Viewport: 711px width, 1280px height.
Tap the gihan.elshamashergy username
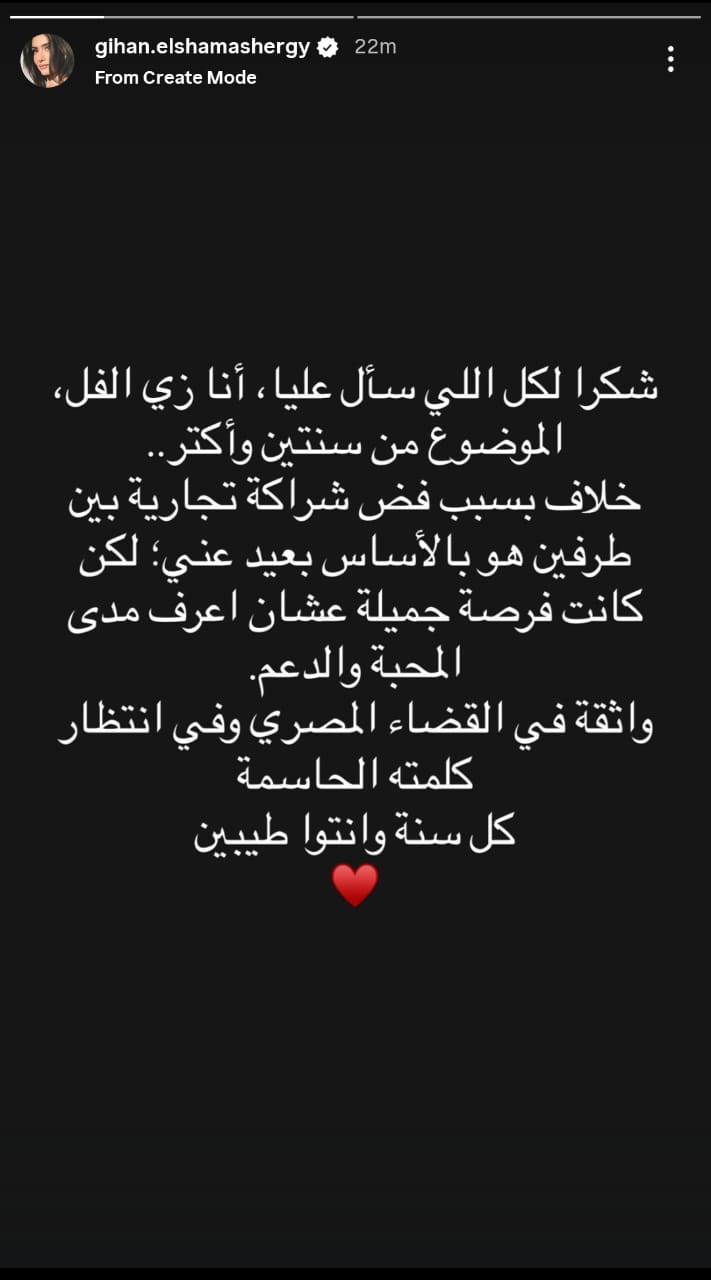(x=202, y=47)
